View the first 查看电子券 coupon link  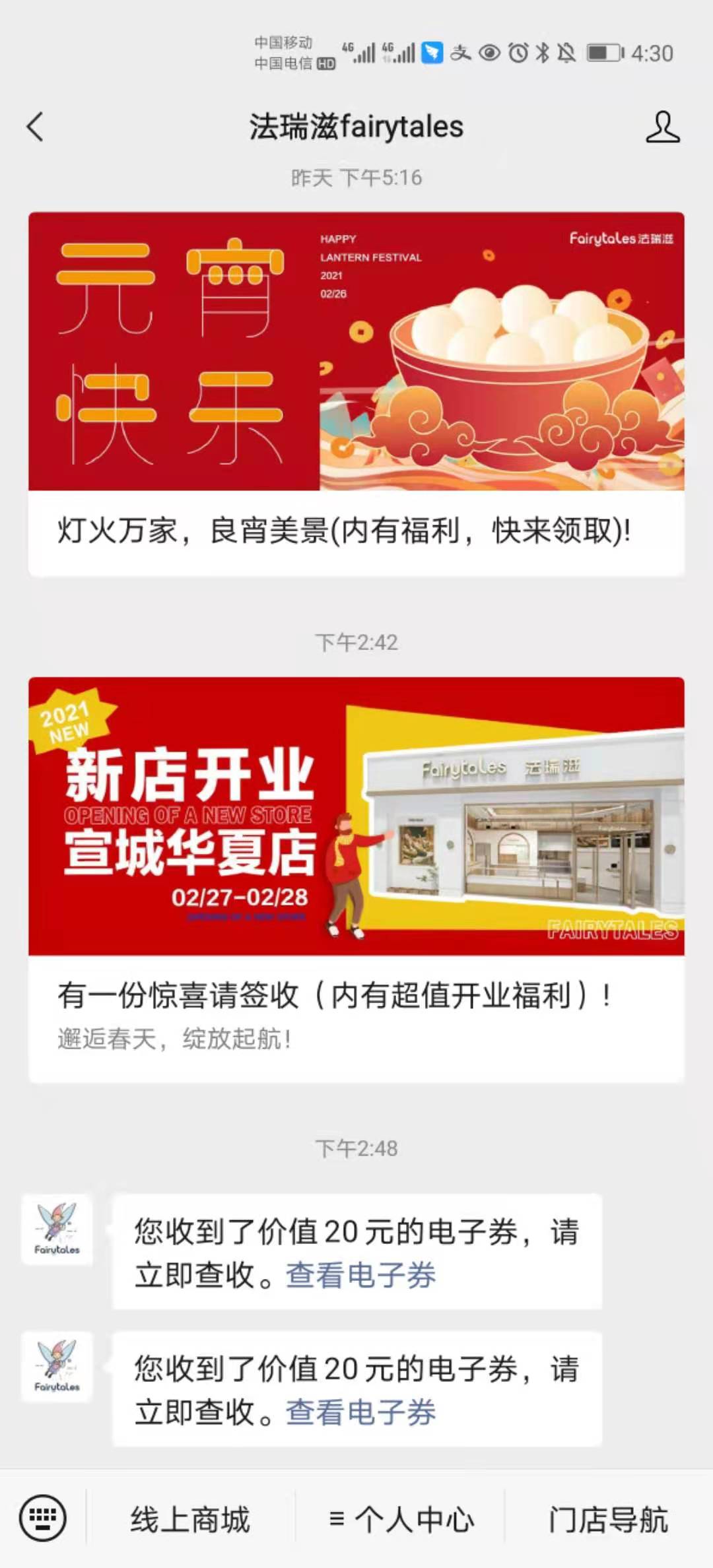[360, 1275]
